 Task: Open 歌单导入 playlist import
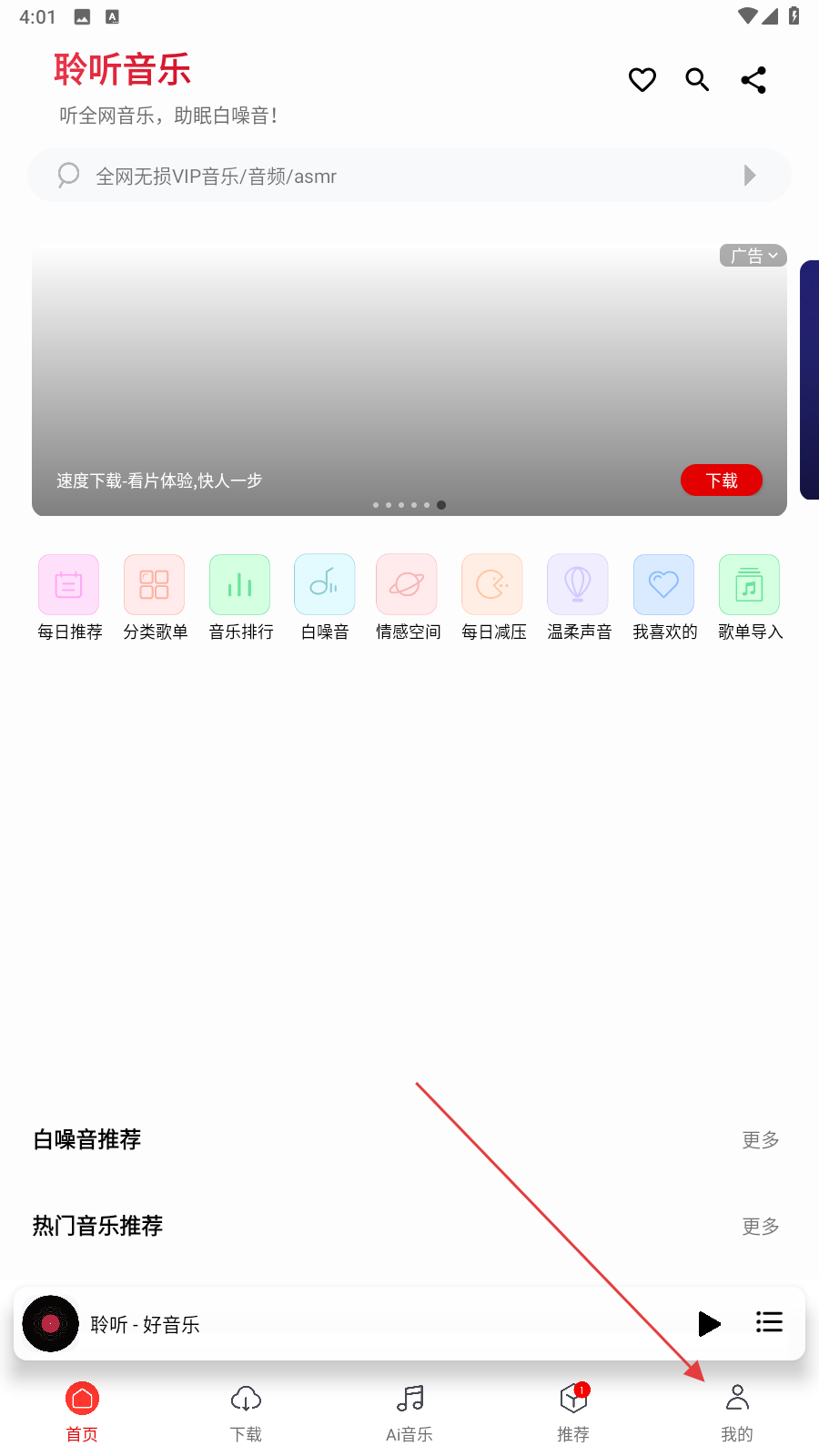(x=750, y=597)
